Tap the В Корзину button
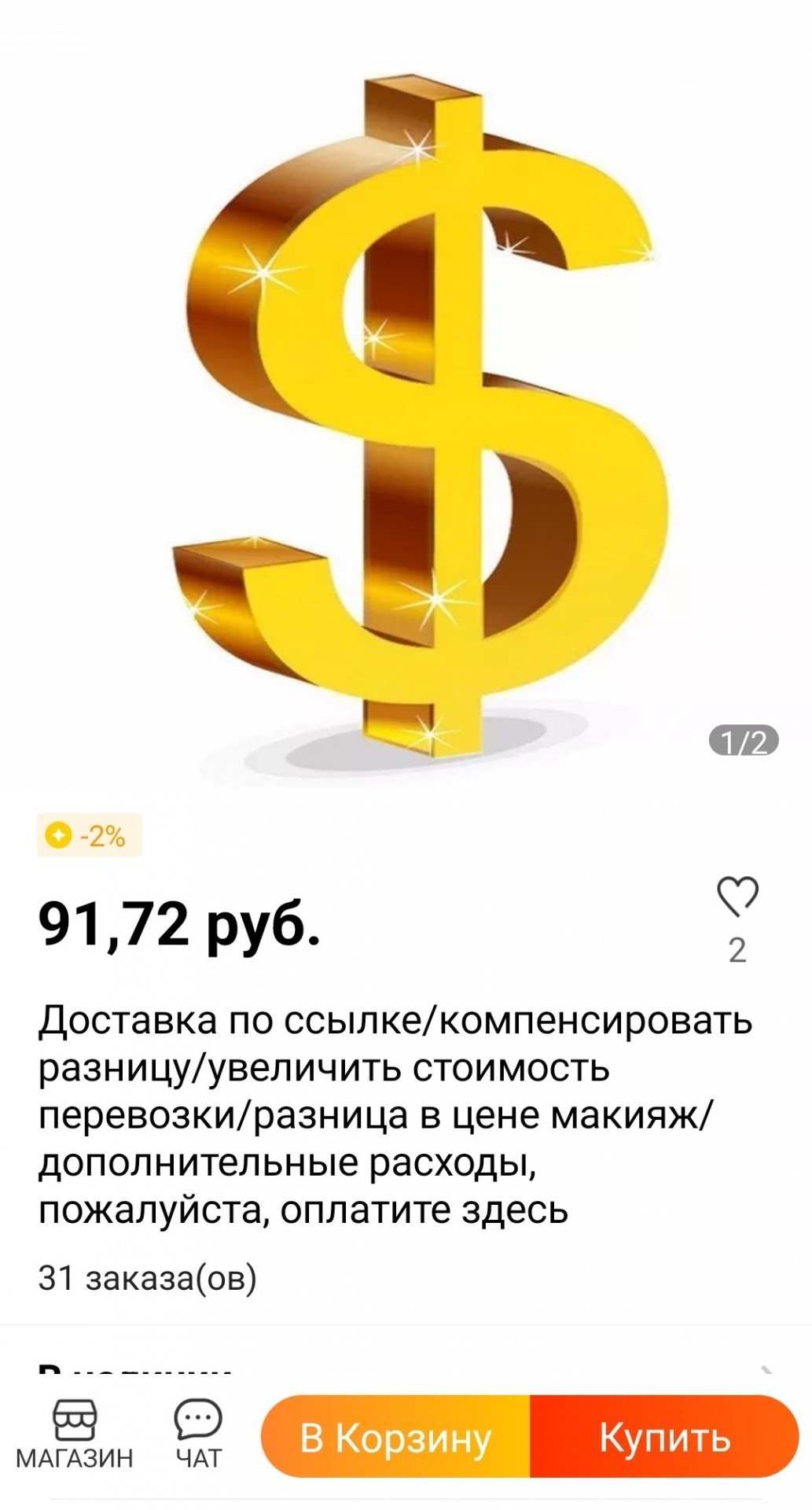The height and width of the screenshot is (1510, 812). pos(395,1438)
